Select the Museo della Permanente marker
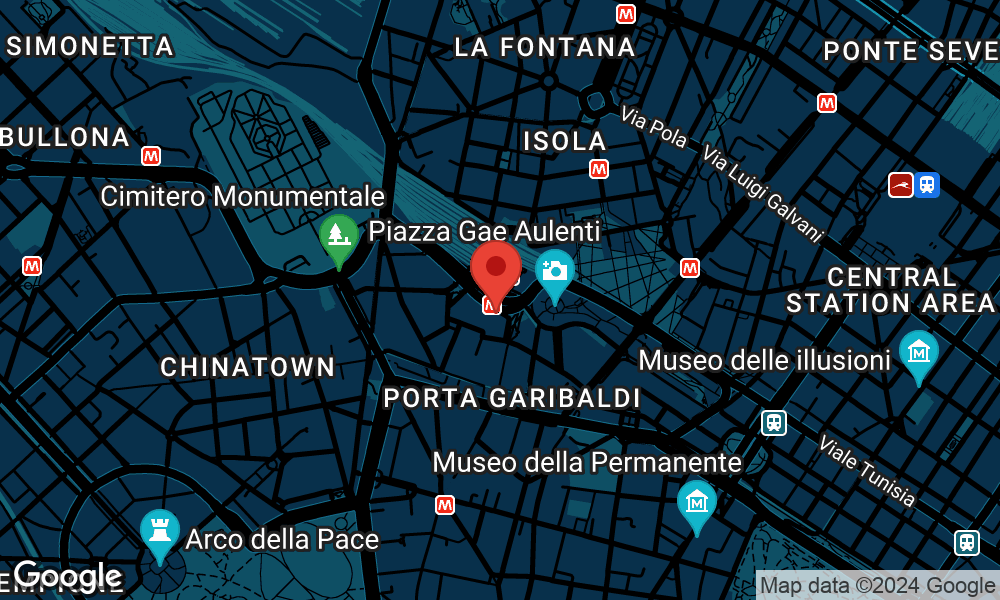Screen dimensions: 1000x600 click(696, 501)
